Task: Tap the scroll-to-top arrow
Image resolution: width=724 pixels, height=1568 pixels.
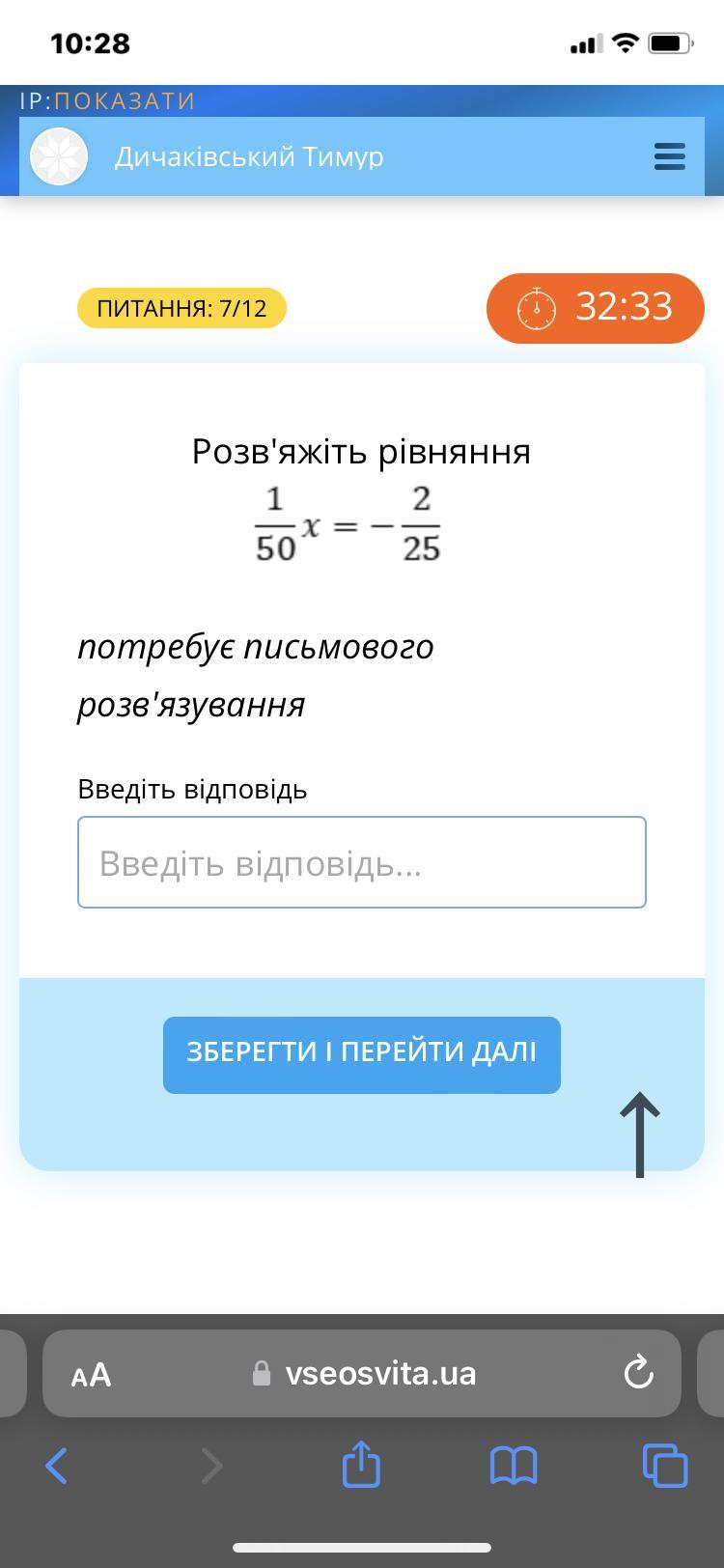Action: (640, 1135)
